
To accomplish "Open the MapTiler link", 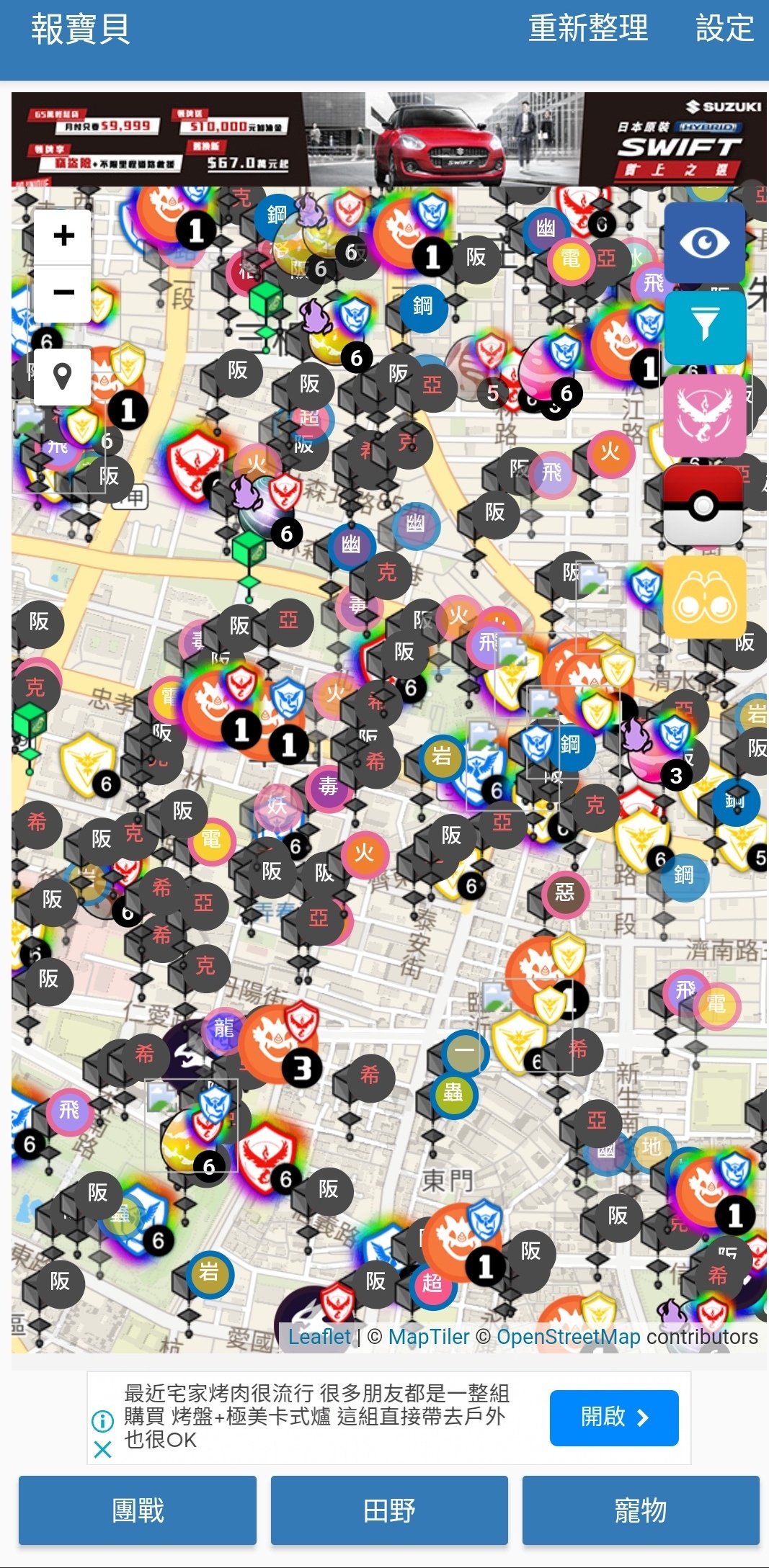I will click(429, 1337).
